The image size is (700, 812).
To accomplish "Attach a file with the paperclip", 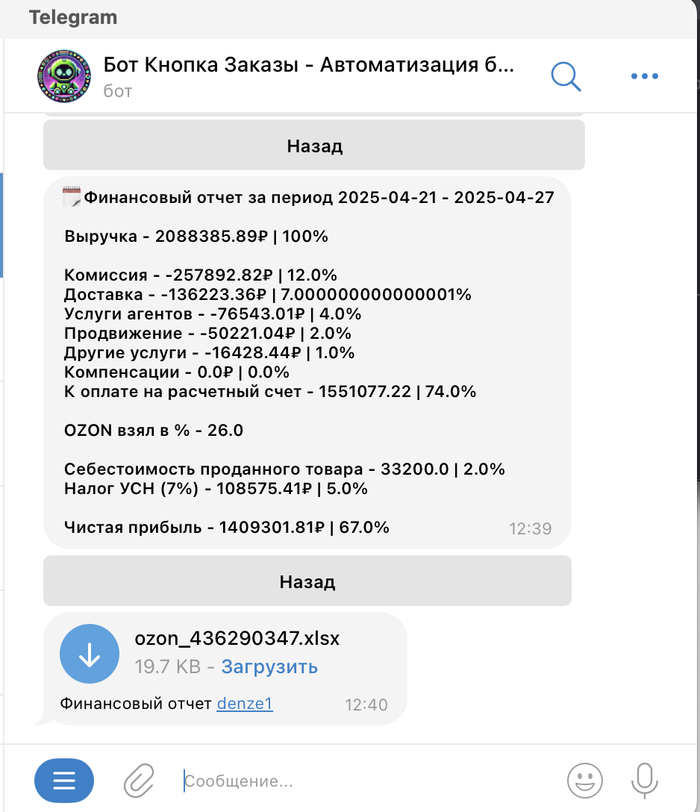I will (x=138, y=781).
